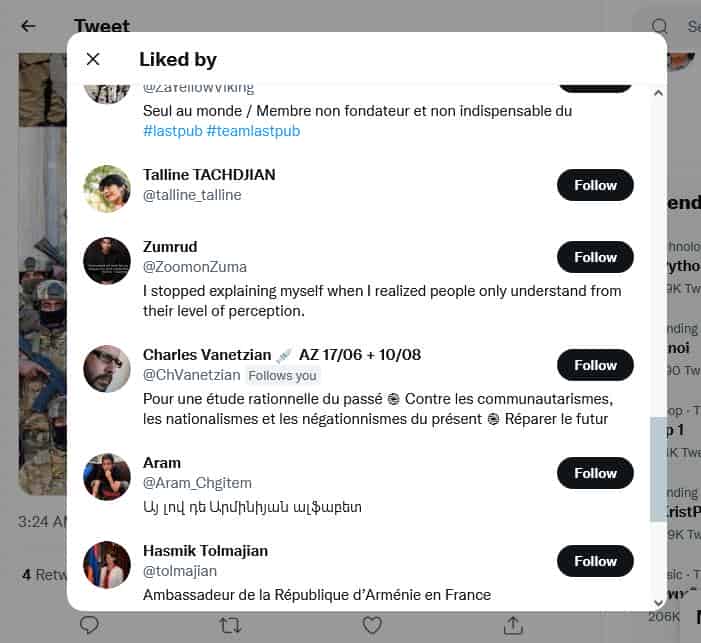The width and height of the screenshot is (701, 643).
Task: Open Zumrud's profile
Action: point(170,247)
